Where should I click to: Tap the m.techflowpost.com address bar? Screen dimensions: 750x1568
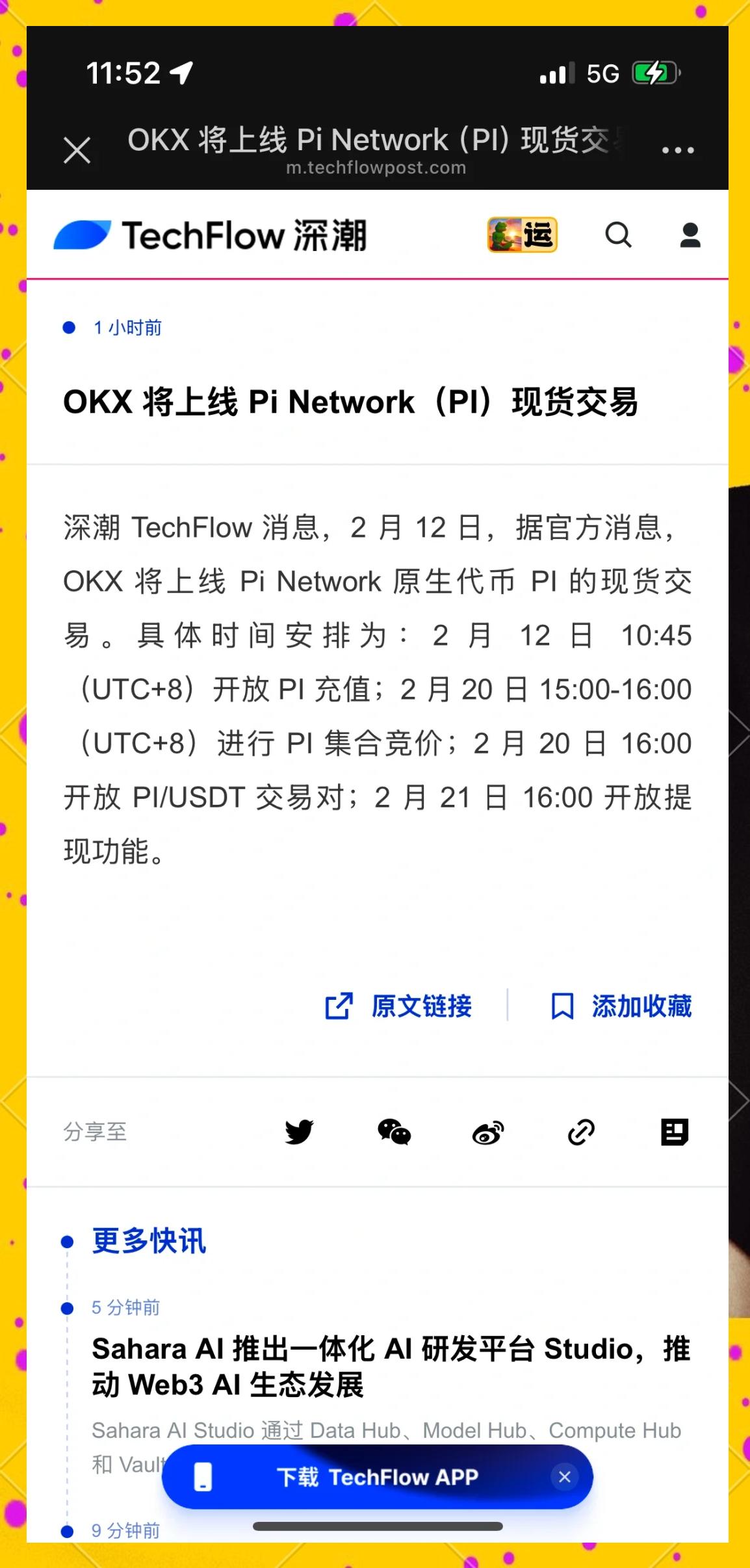[x=376, y=168]
